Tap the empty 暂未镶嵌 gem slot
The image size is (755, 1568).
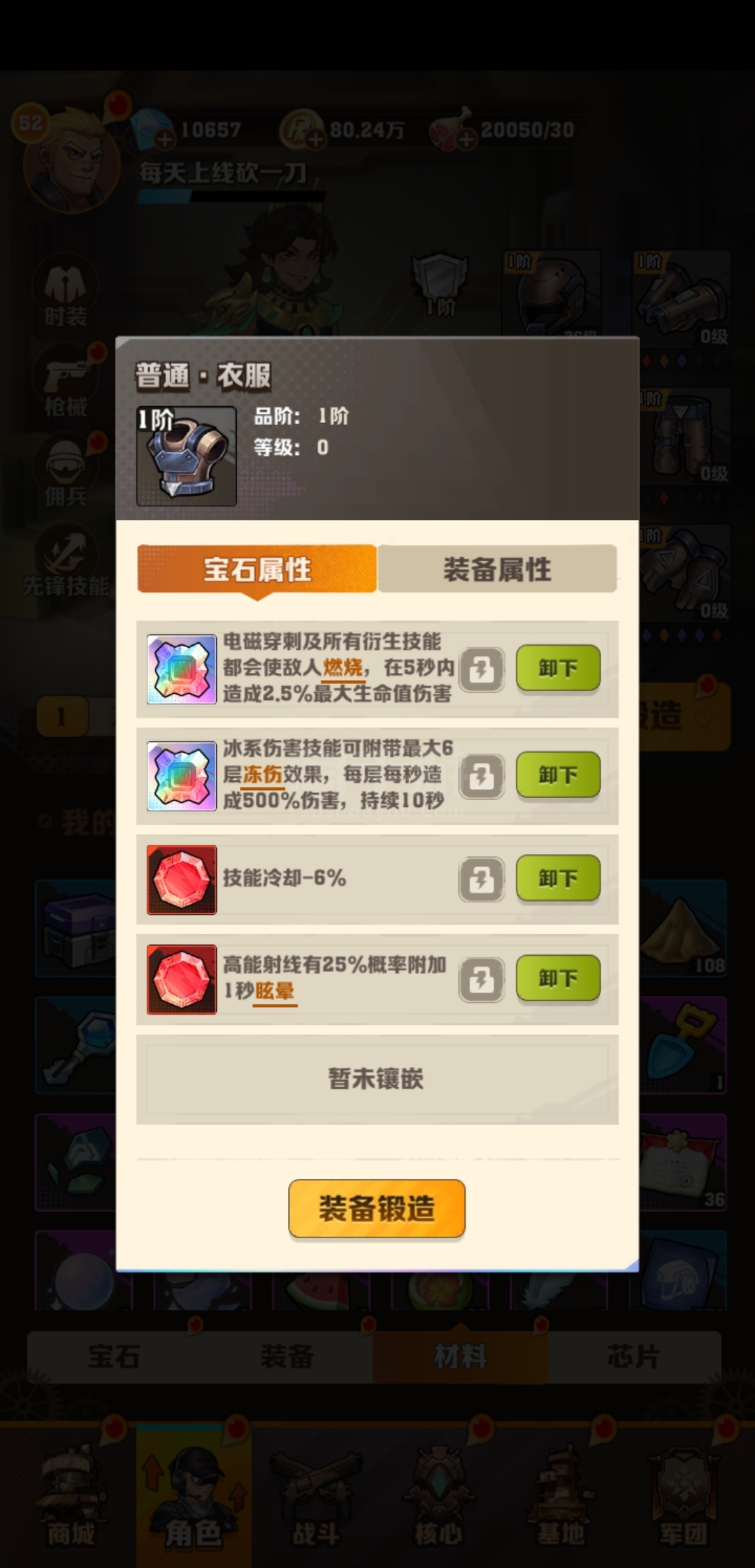point(377,1080)
